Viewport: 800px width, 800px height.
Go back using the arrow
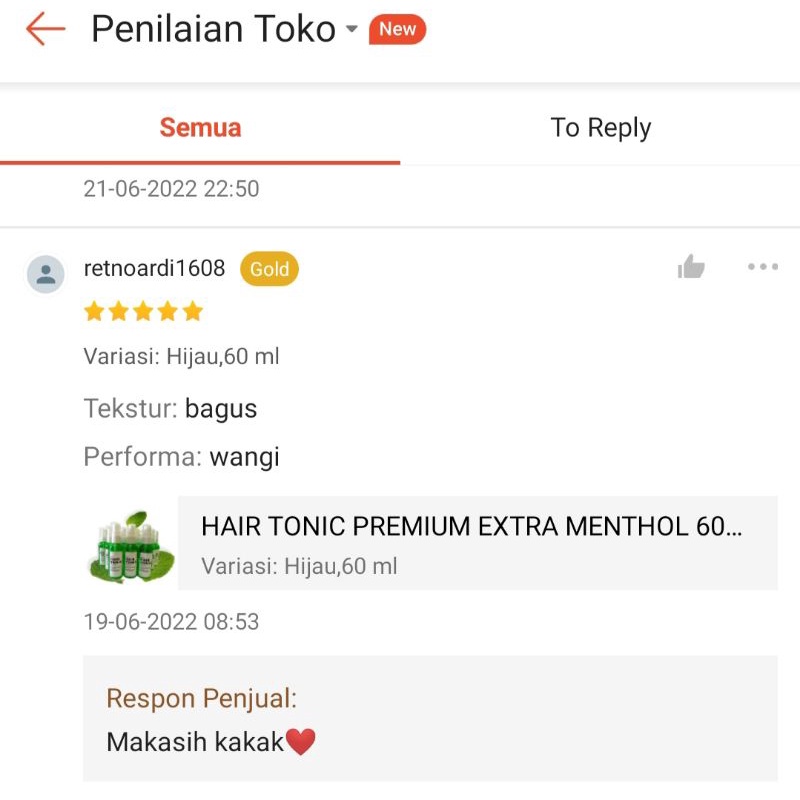(45, 29)
